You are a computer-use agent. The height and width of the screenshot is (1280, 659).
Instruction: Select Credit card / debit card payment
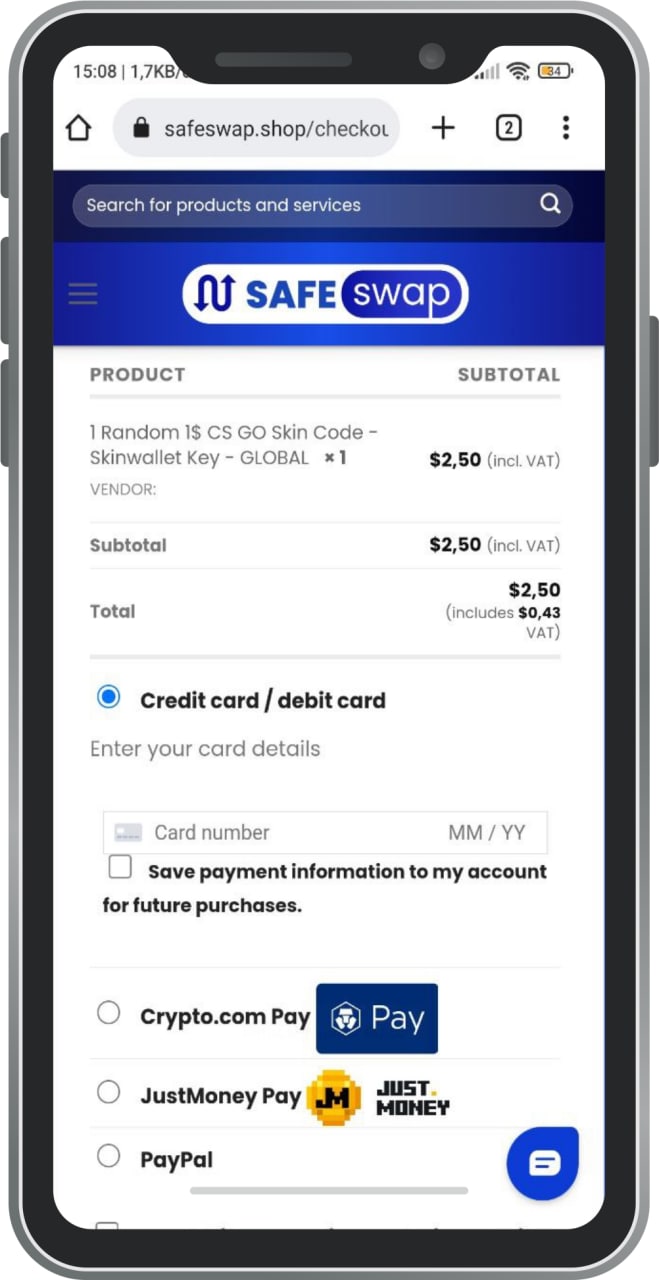[108, 697]
